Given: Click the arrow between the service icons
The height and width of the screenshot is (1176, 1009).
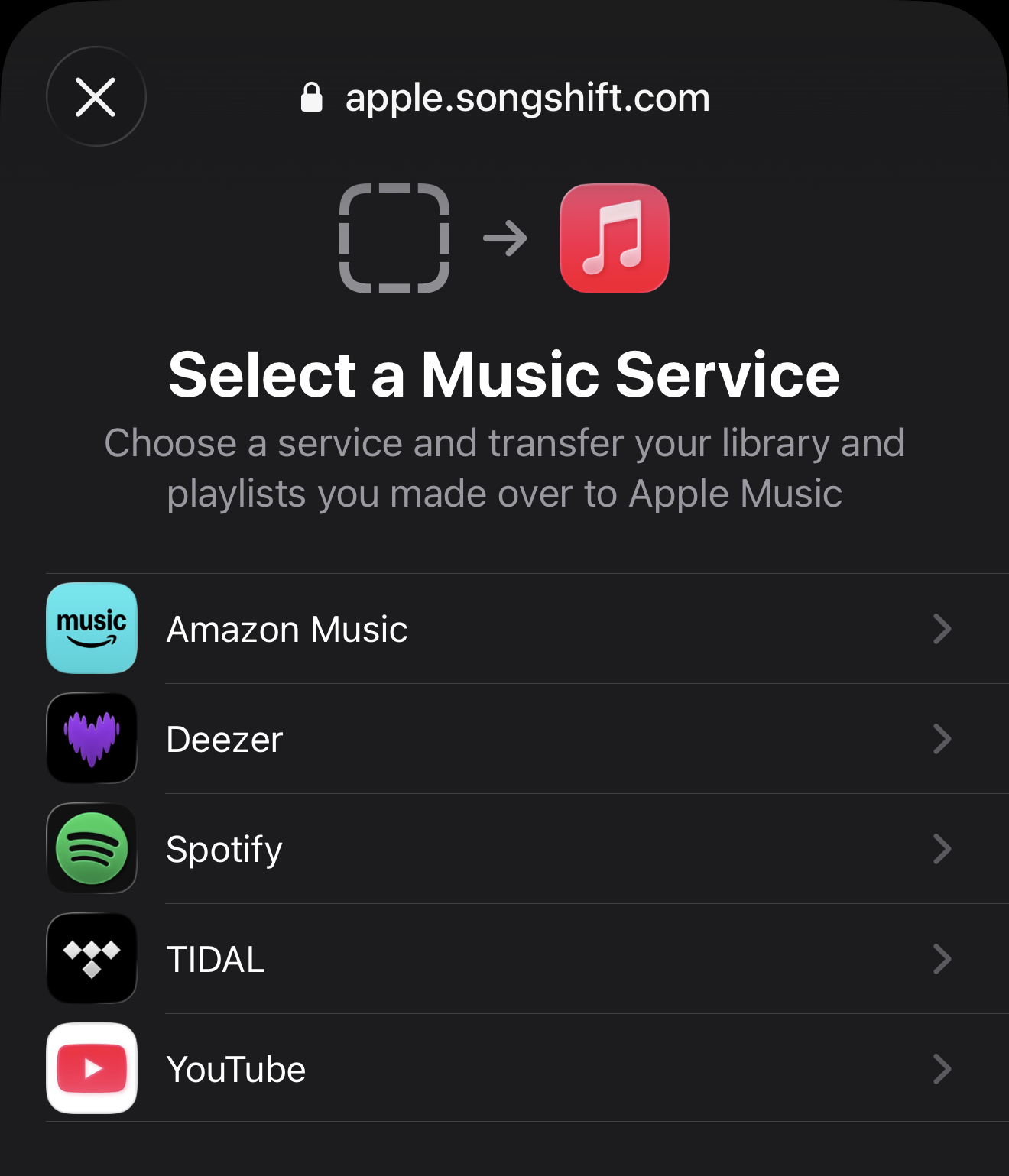Looking at the screenshot, I should [x=504, y=239].
